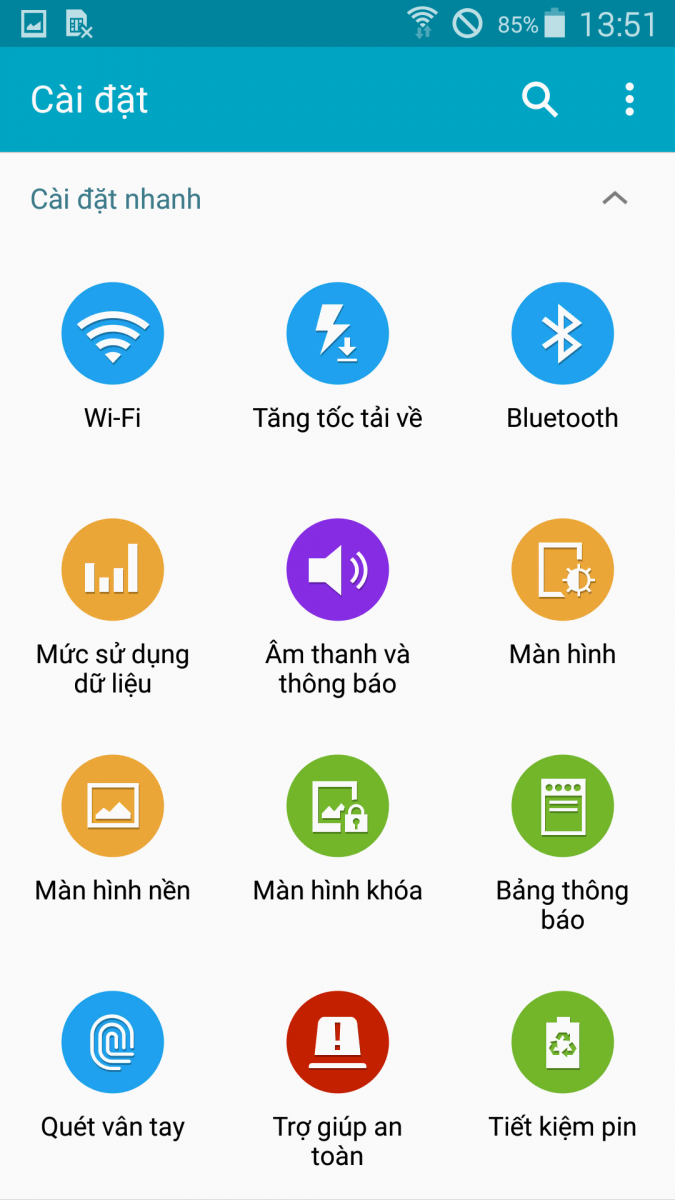Image resolution: width=675 pixels, height=1200 pixels.
Task: Open Quét vân tay fingerprint settings
Action: tap(112, 1042)
